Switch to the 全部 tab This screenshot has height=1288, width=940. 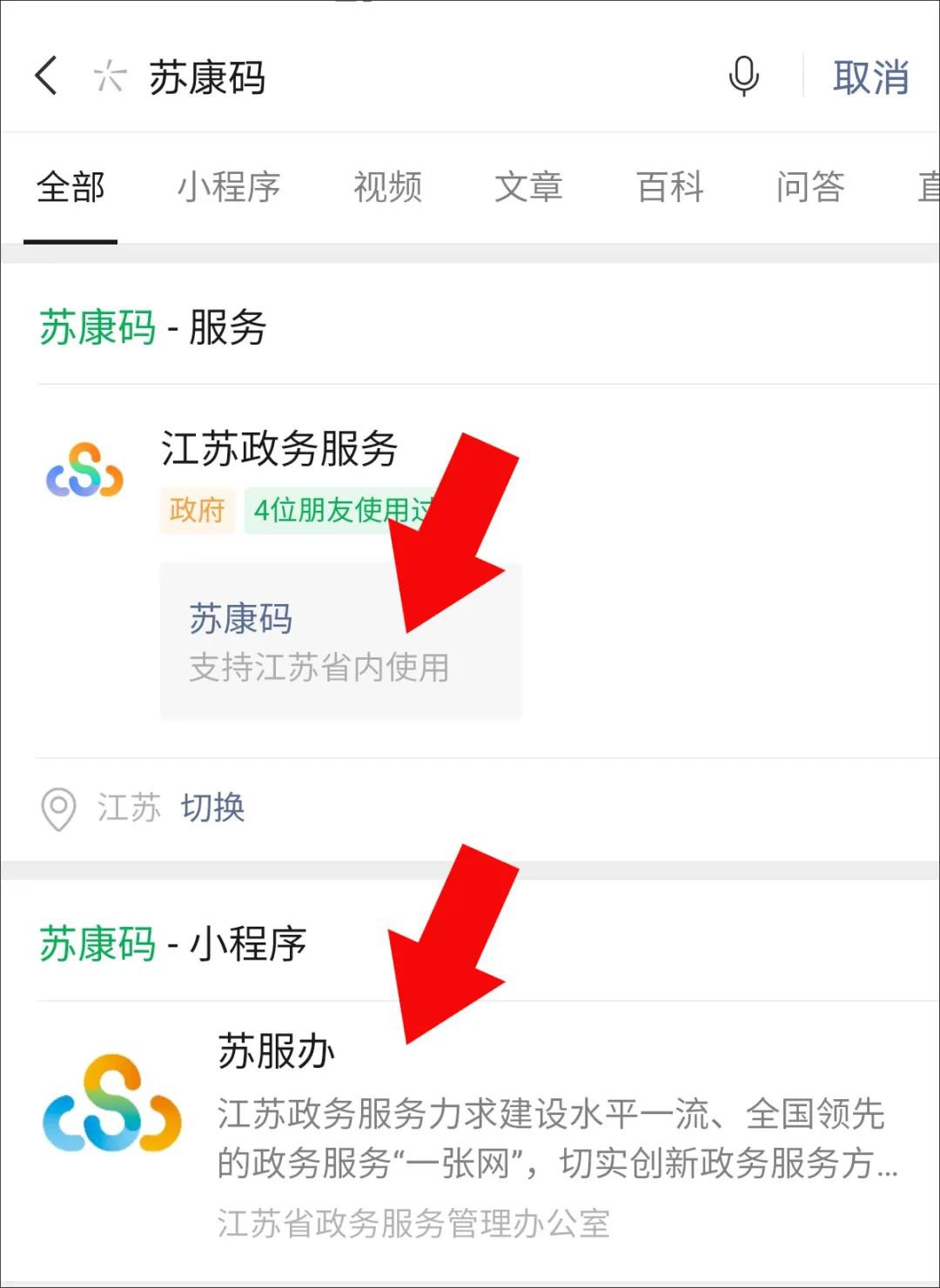coord(70,187)
